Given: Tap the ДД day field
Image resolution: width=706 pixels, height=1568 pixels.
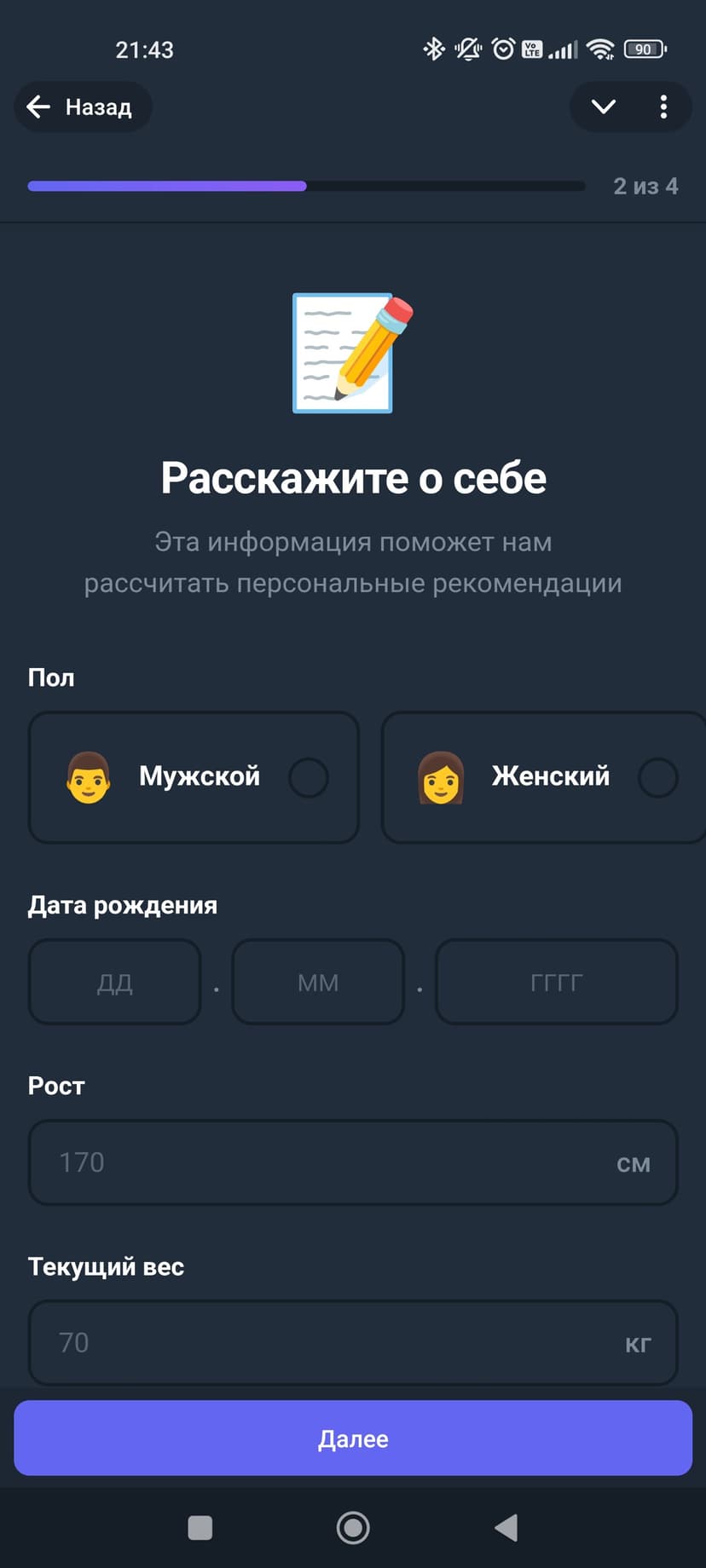Looking at the screenshot, I should 115,982.
